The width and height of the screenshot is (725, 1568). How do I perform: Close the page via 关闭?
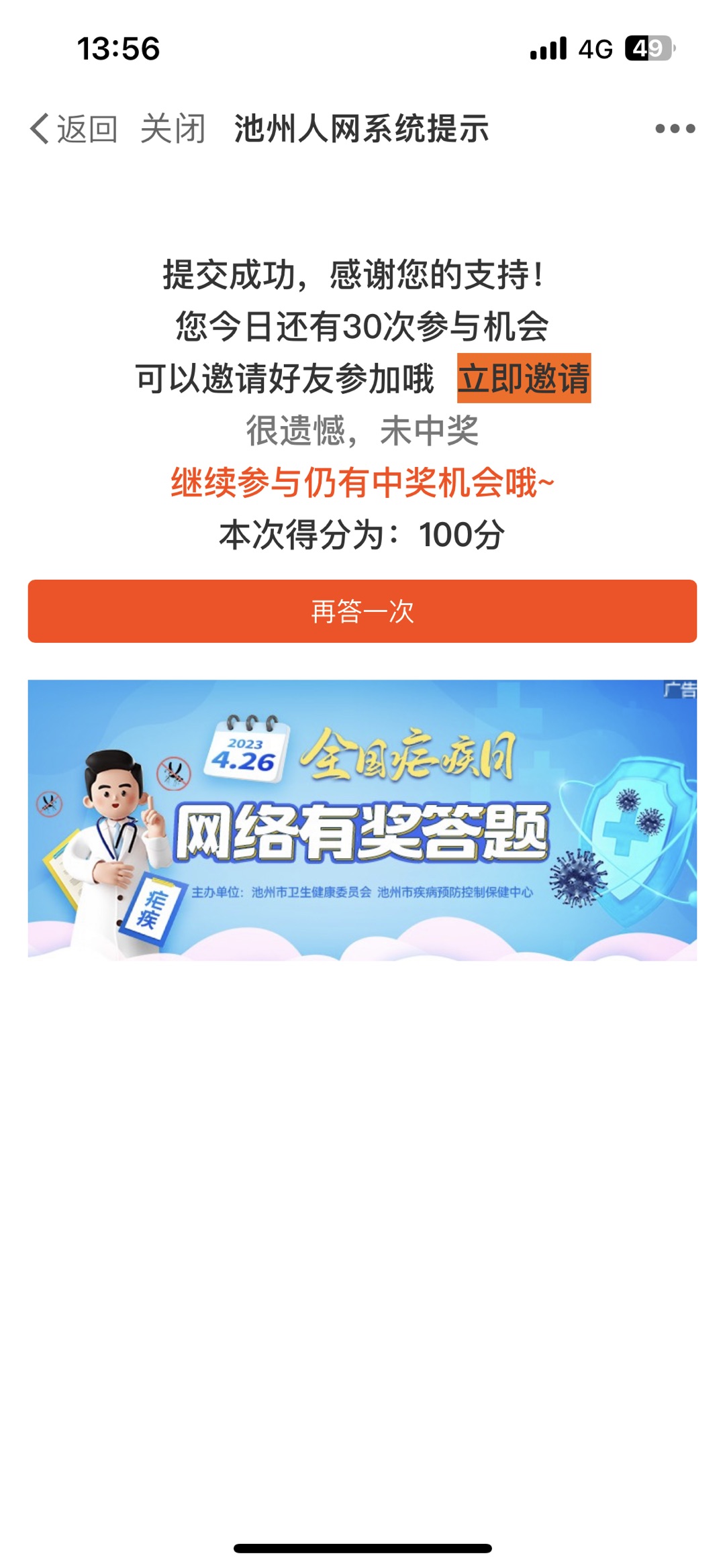[x=173, y=128]
